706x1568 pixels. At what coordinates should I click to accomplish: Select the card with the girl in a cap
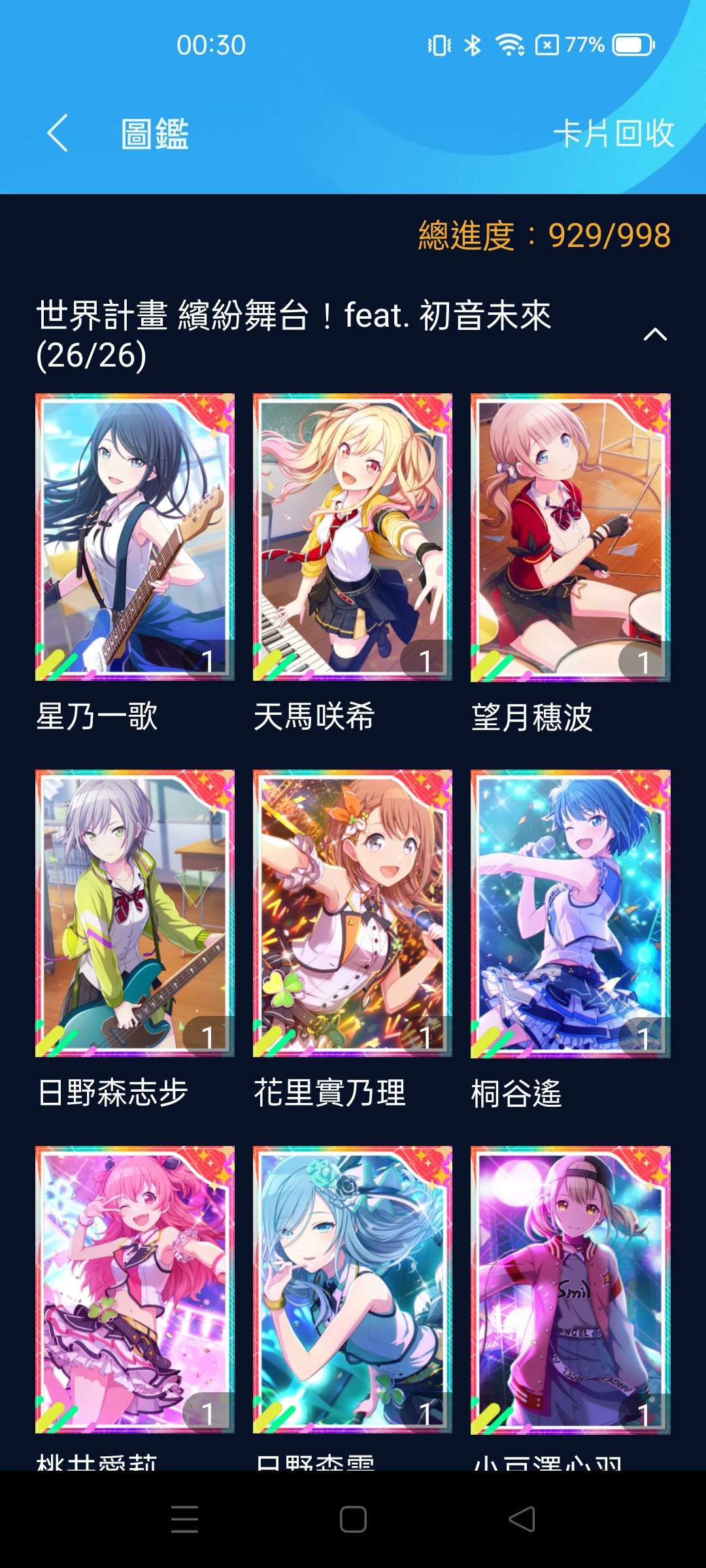click(x=570, y=1290)
